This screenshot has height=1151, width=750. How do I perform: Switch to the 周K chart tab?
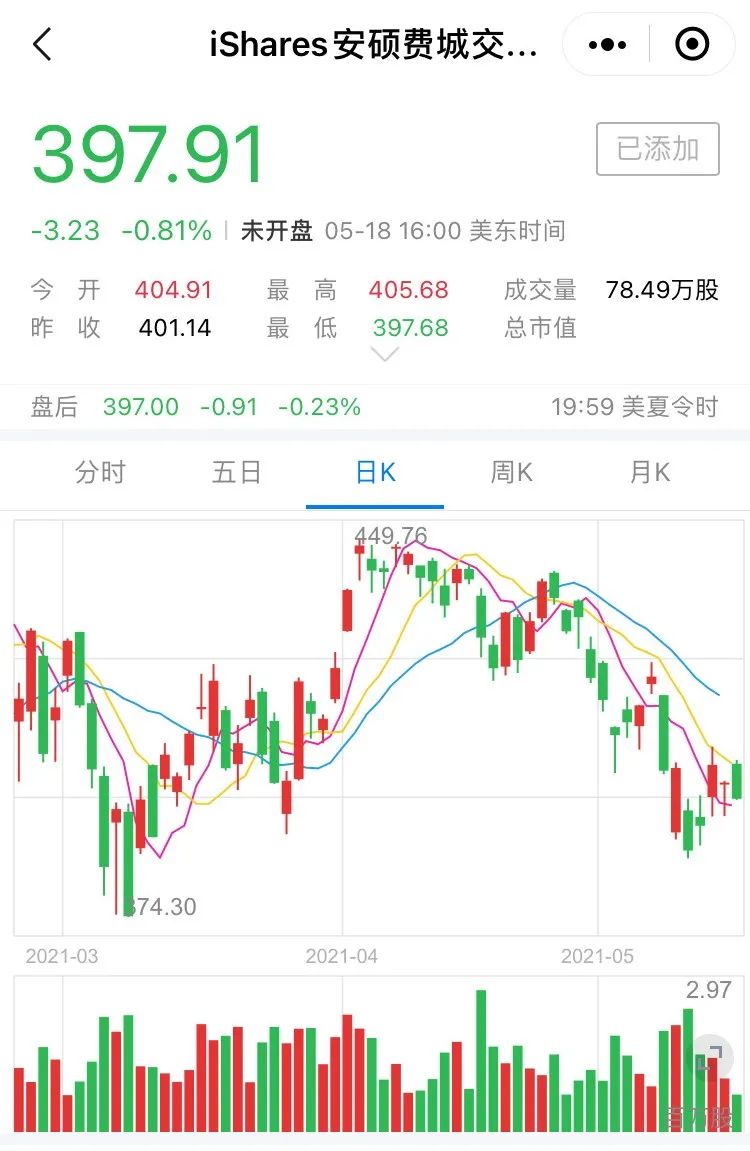[511, 472]
